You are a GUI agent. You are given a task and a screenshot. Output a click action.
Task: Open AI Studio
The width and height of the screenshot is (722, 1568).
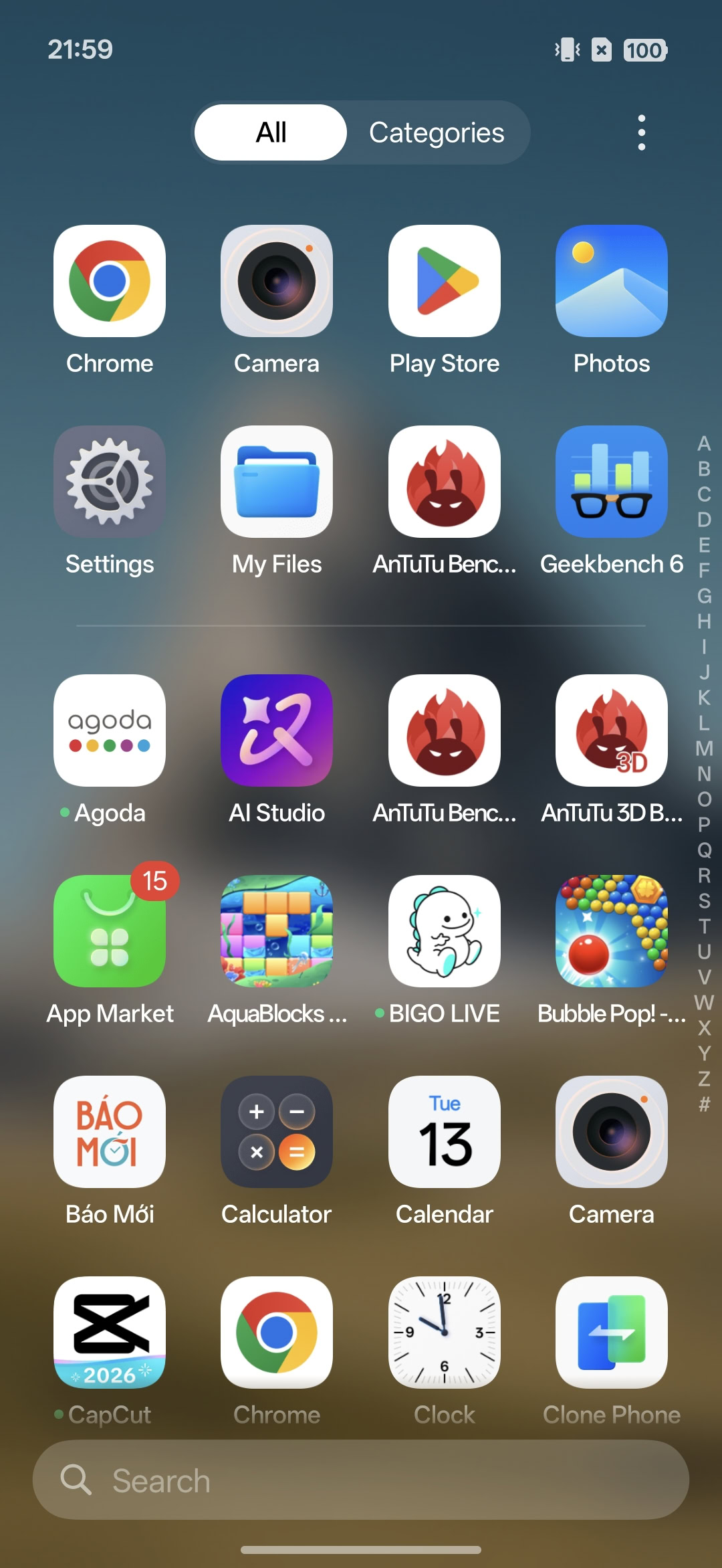[277, 730]
